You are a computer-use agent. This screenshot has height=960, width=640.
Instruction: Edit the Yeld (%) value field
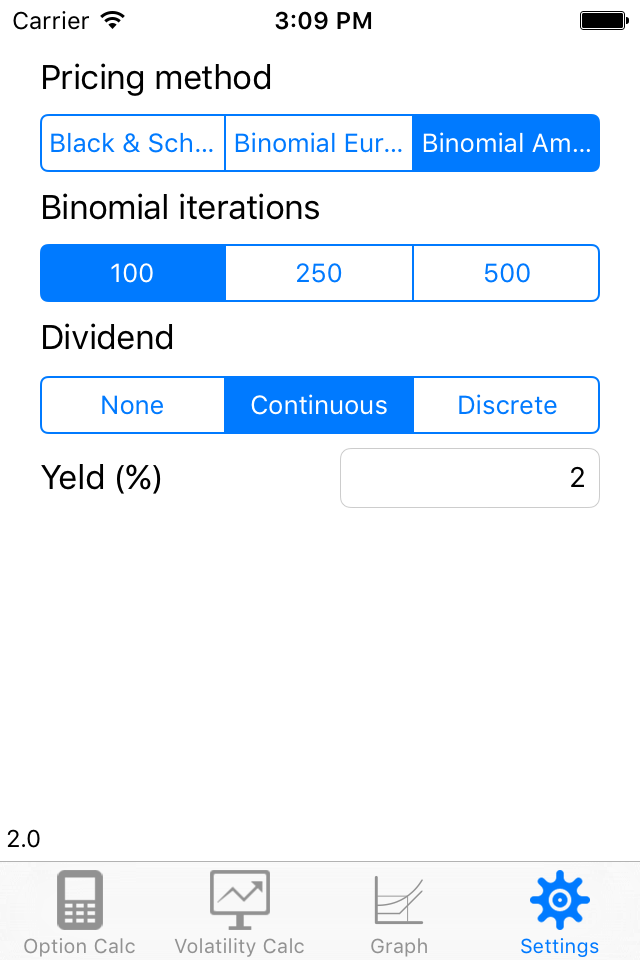pos(470,478)
